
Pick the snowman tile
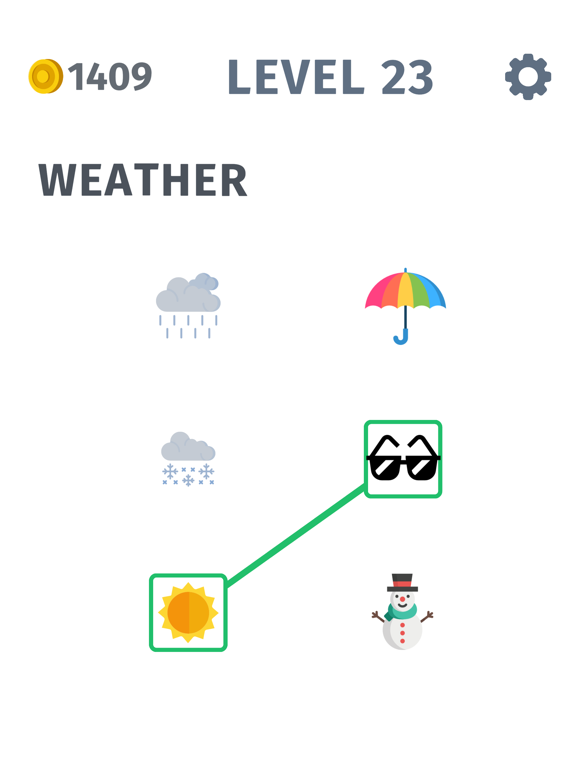(403, 612)
